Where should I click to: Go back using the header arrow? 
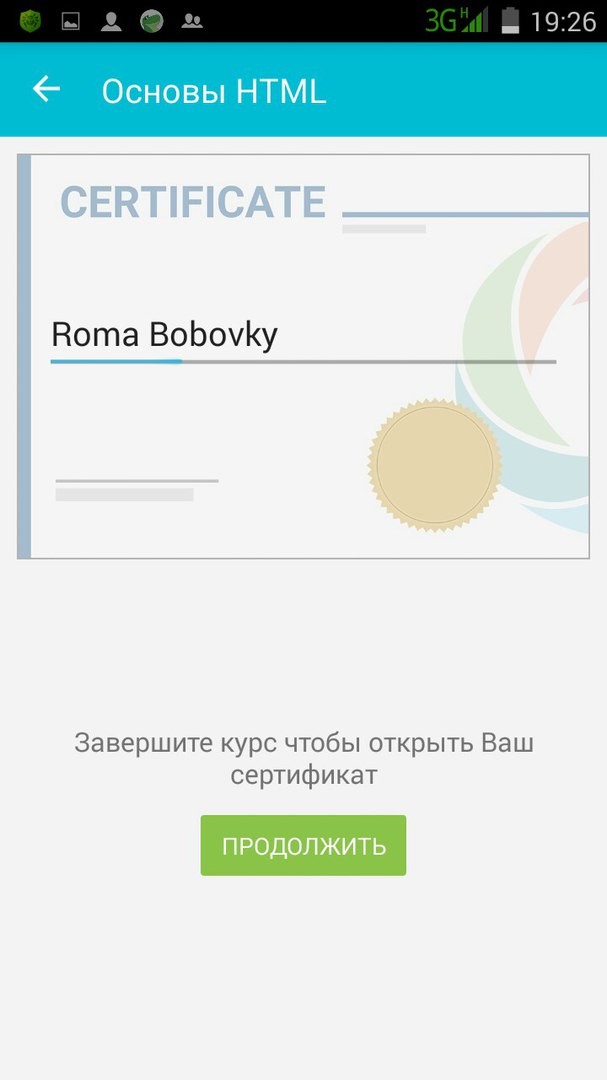click(x=46, y=90)
